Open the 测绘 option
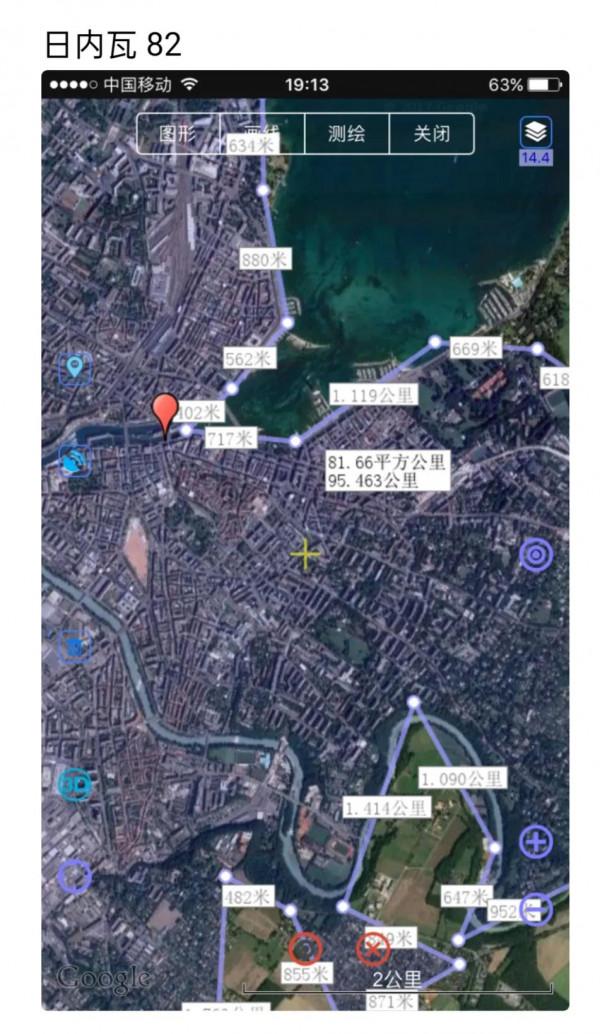 pos(346,134)
